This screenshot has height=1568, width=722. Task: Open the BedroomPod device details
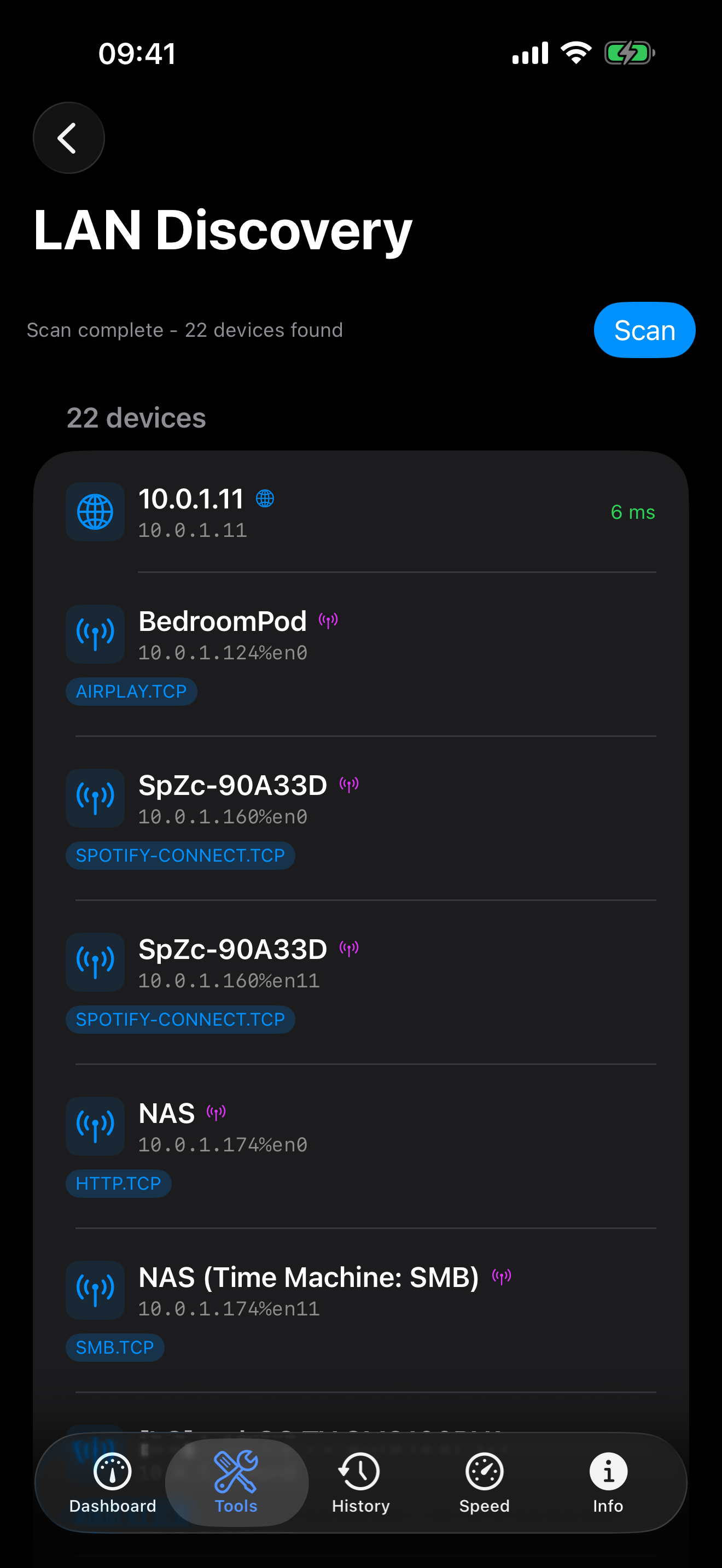click(x=360, y=636)
